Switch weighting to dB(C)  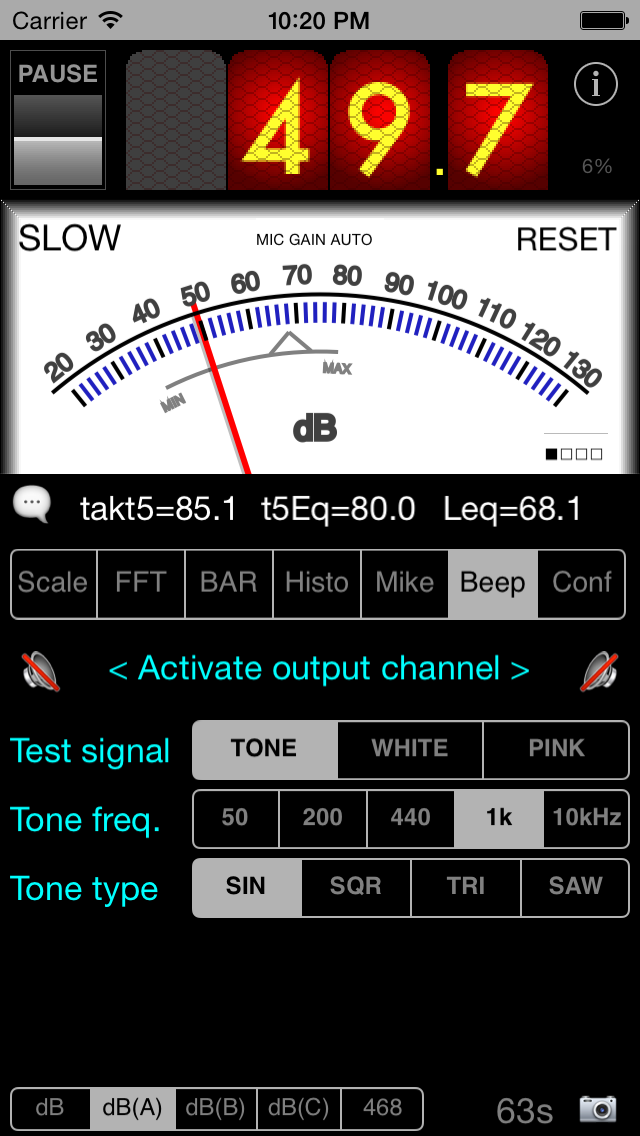pyautogui.click(x=299, y=1108)
